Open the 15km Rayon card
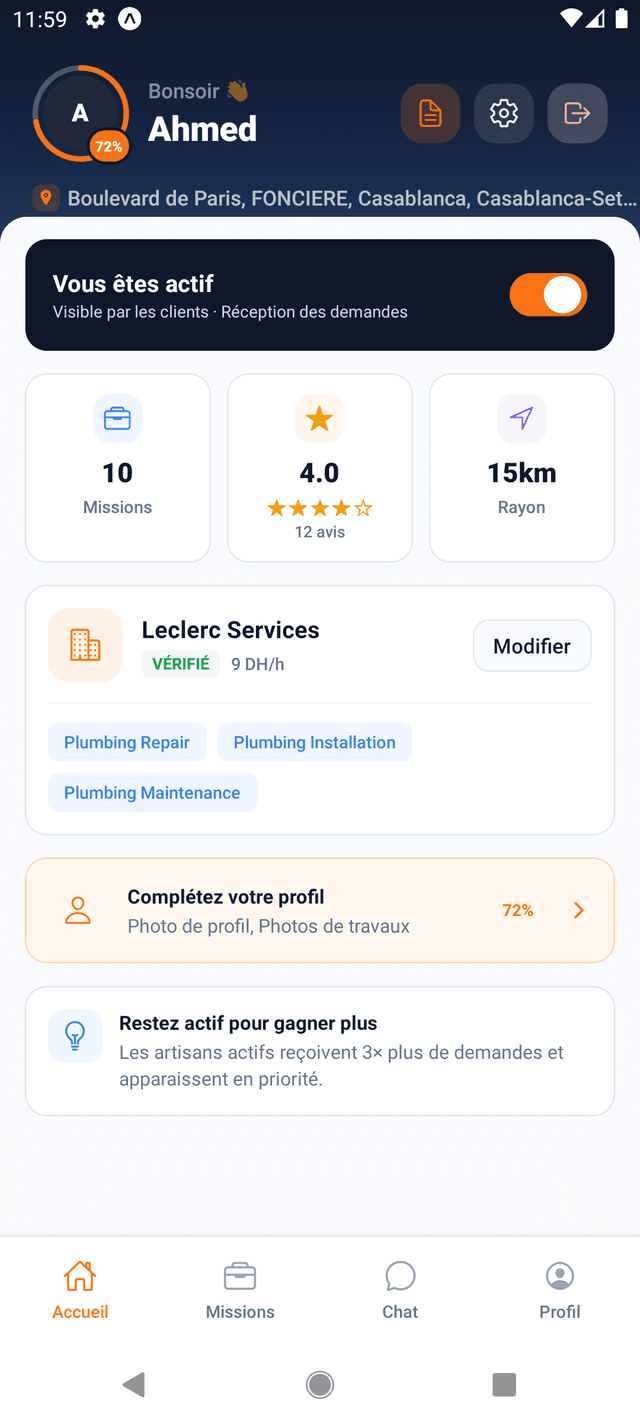The height and width of the screenshot is (1422, 640). coord(522,468)
